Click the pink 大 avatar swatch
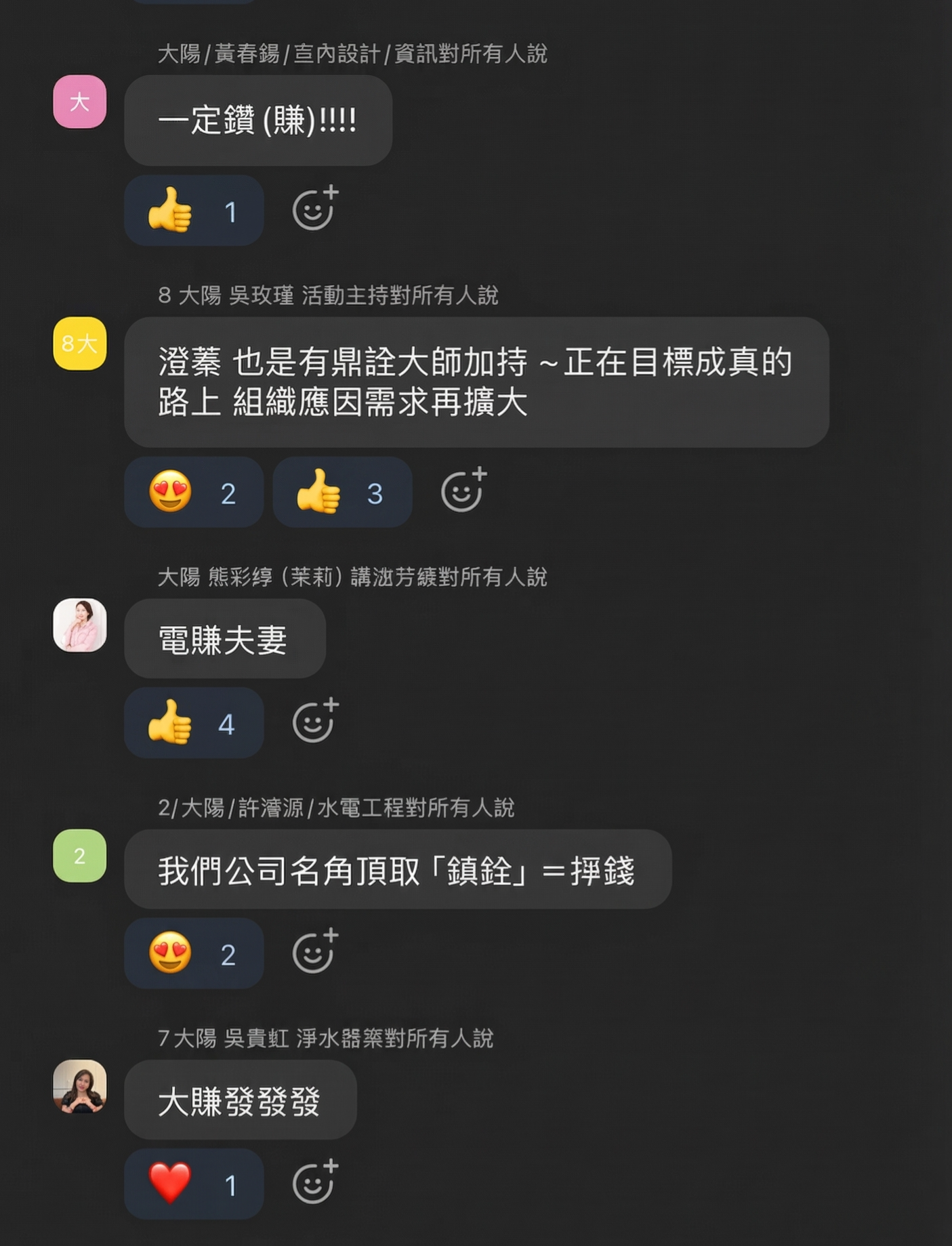This screenshot has width=952, height=1246. coord(79,102)
